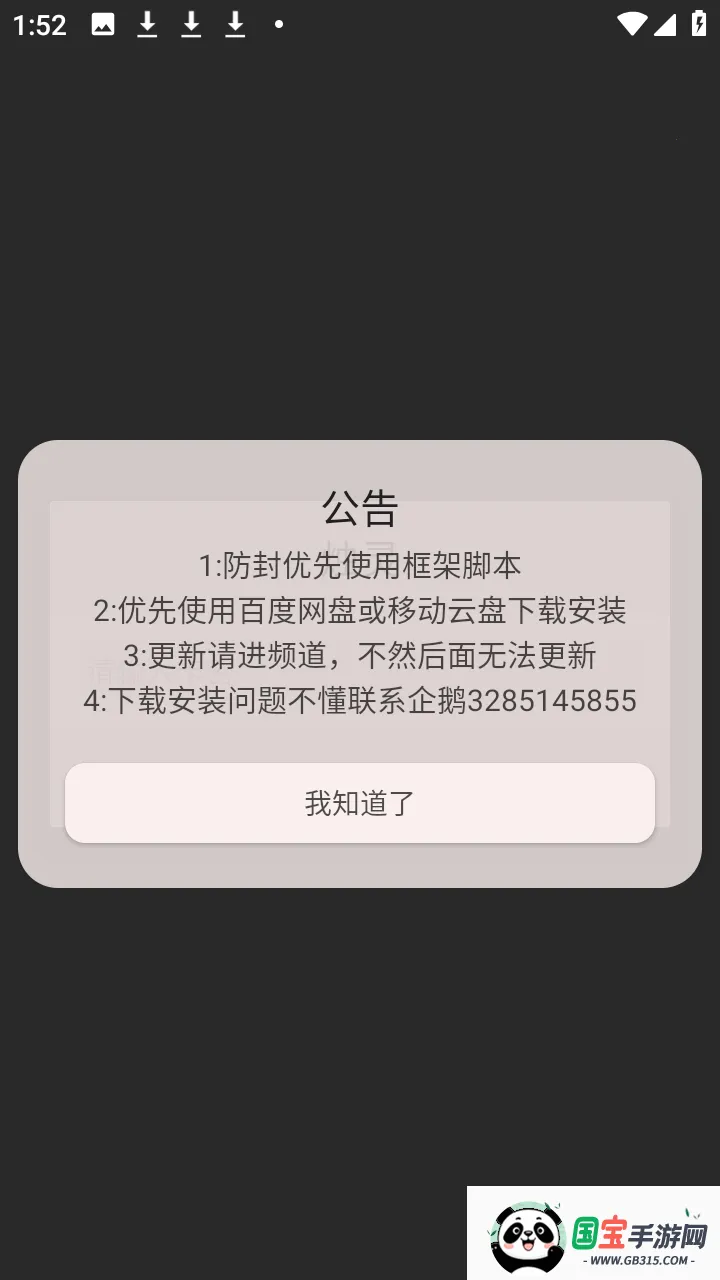Viewport: 720px width, 1280px height.
Task: Tap the 百度网盘 download instruction line
Action: (360, 611)
